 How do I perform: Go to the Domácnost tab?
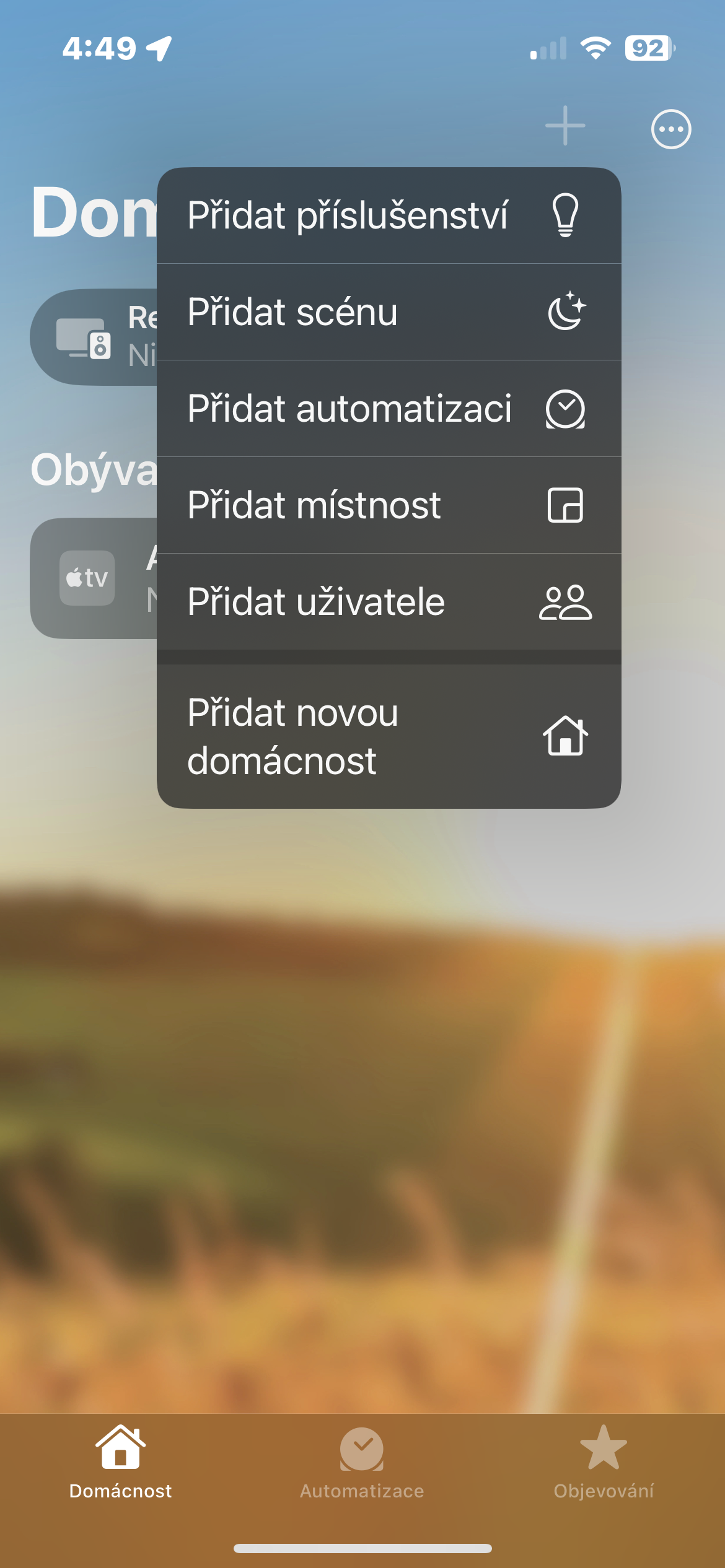121,1463
